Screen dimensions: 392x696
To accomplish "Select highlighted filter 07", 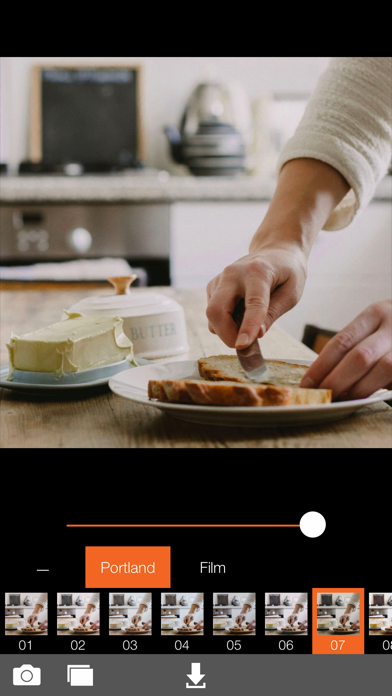I will tap(338, 621).
